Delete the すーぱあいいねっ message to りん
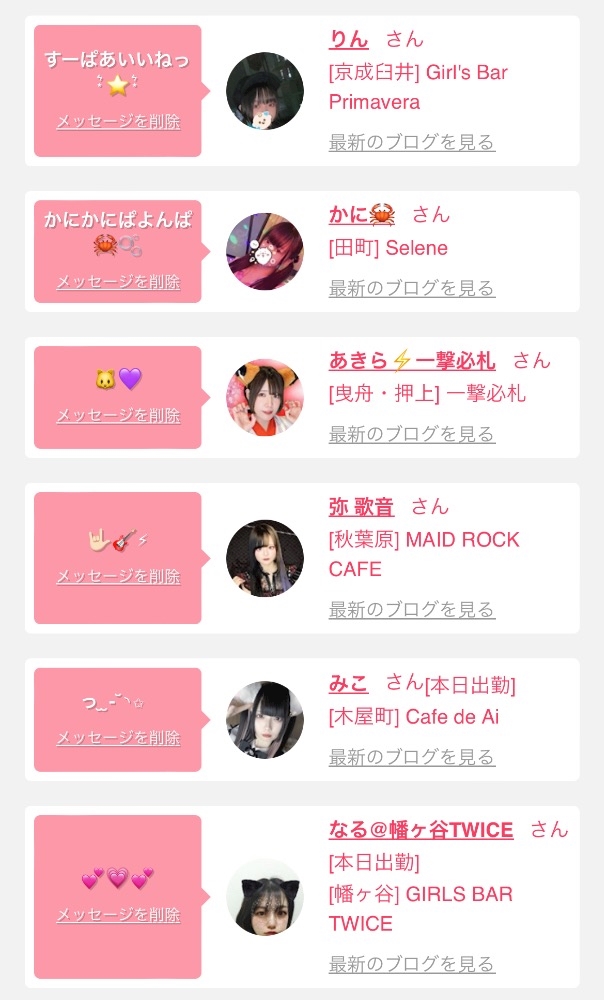 [119, 121]
